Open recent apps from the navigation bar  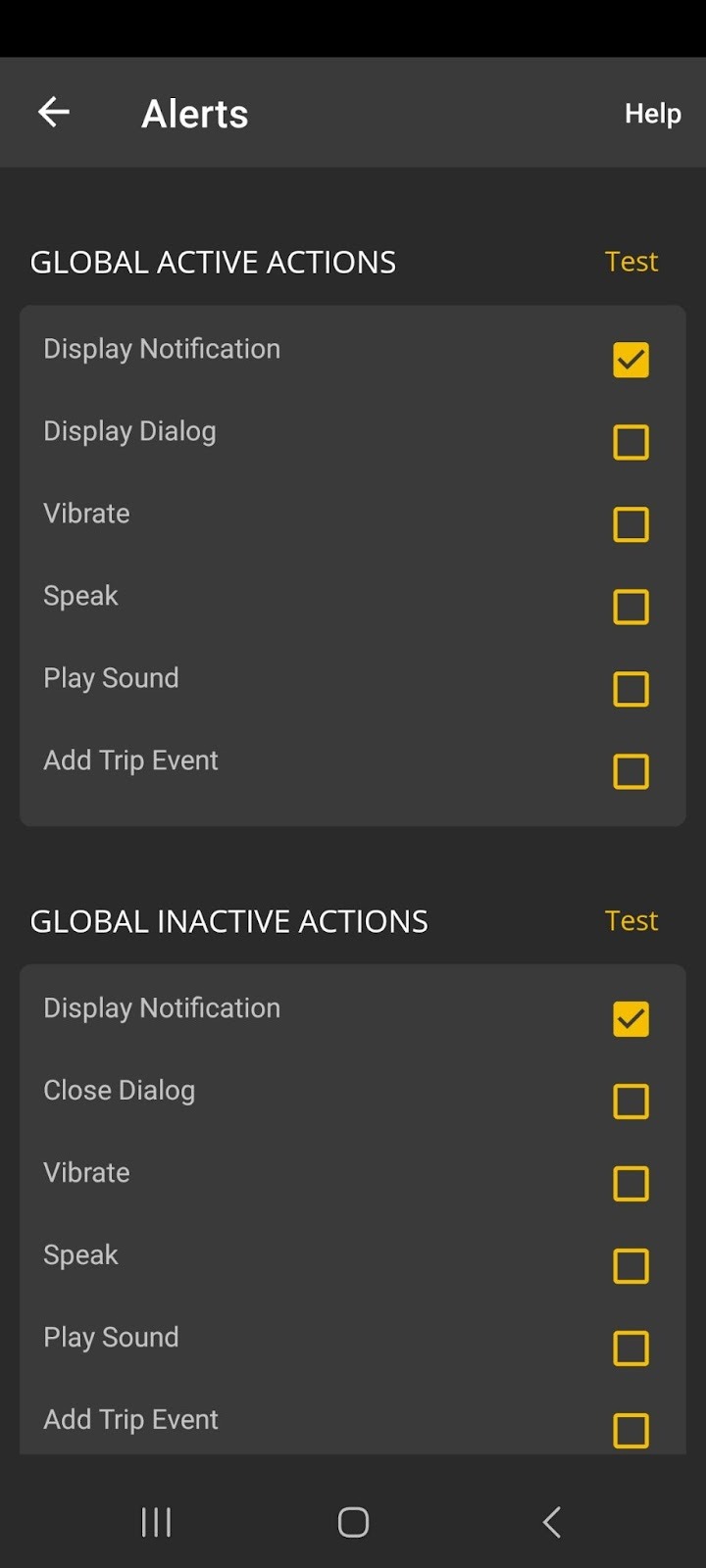coord(155,1522)
